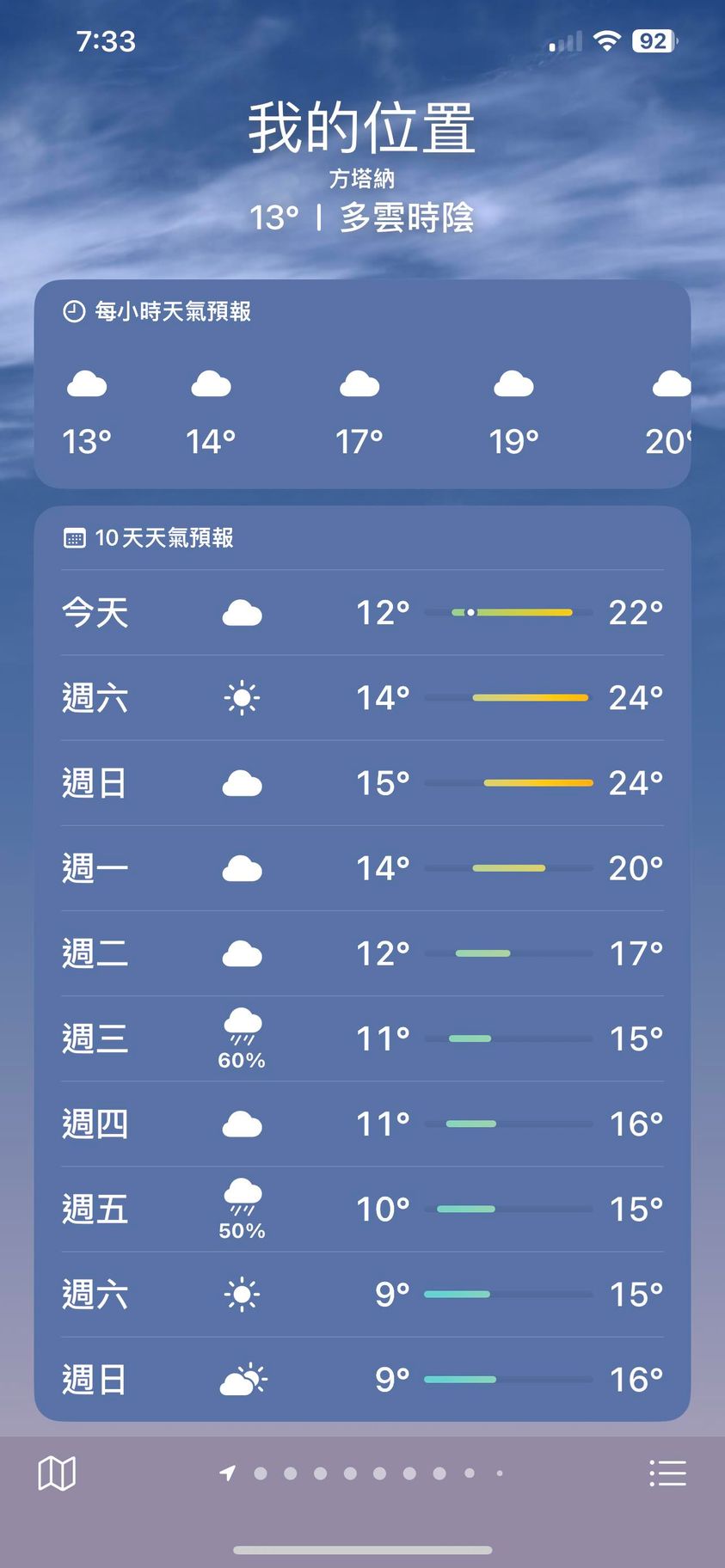Open the 週二 forecast row
This screenshot has width=725, height=1568.
[362, 953]
